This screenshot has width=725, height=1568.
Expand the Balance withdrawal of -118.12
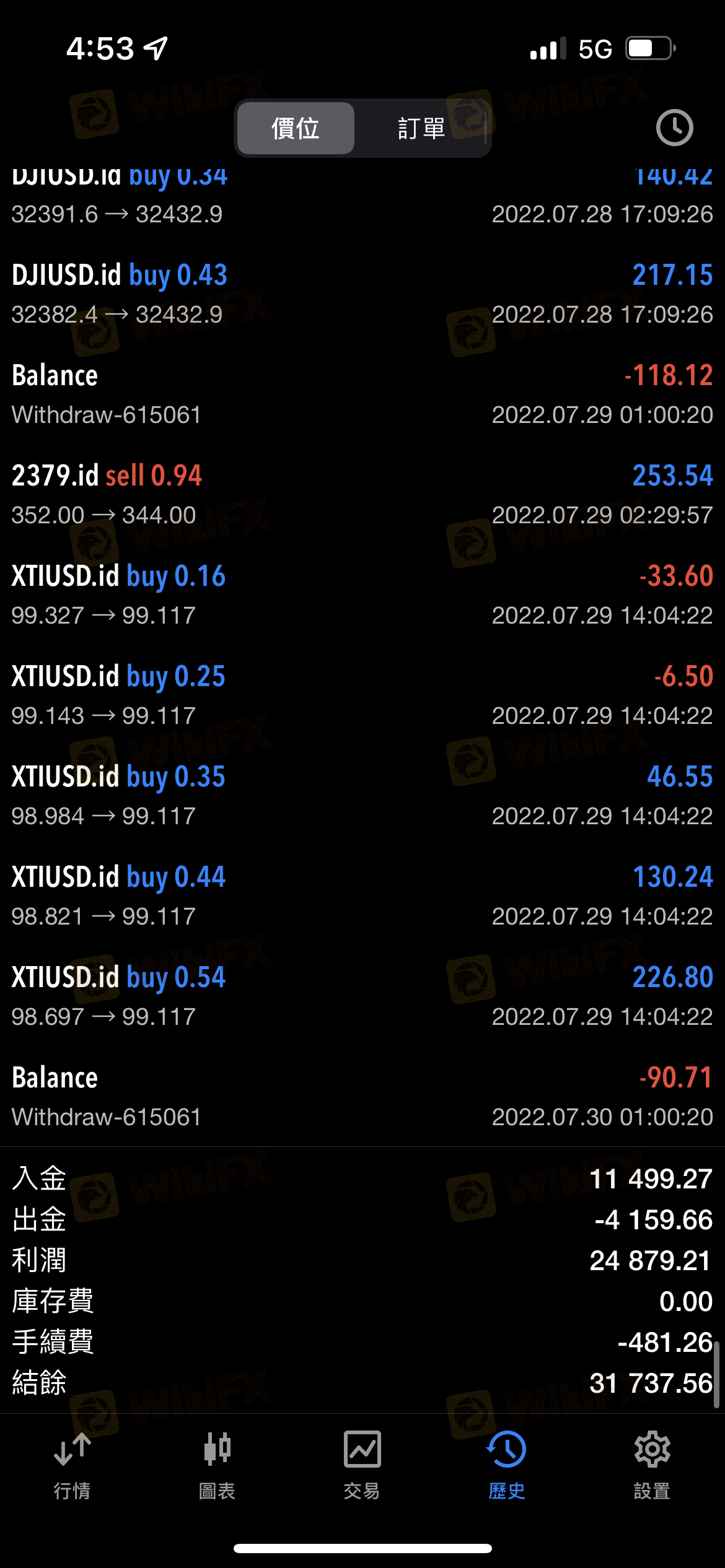[x=362, y=394]
